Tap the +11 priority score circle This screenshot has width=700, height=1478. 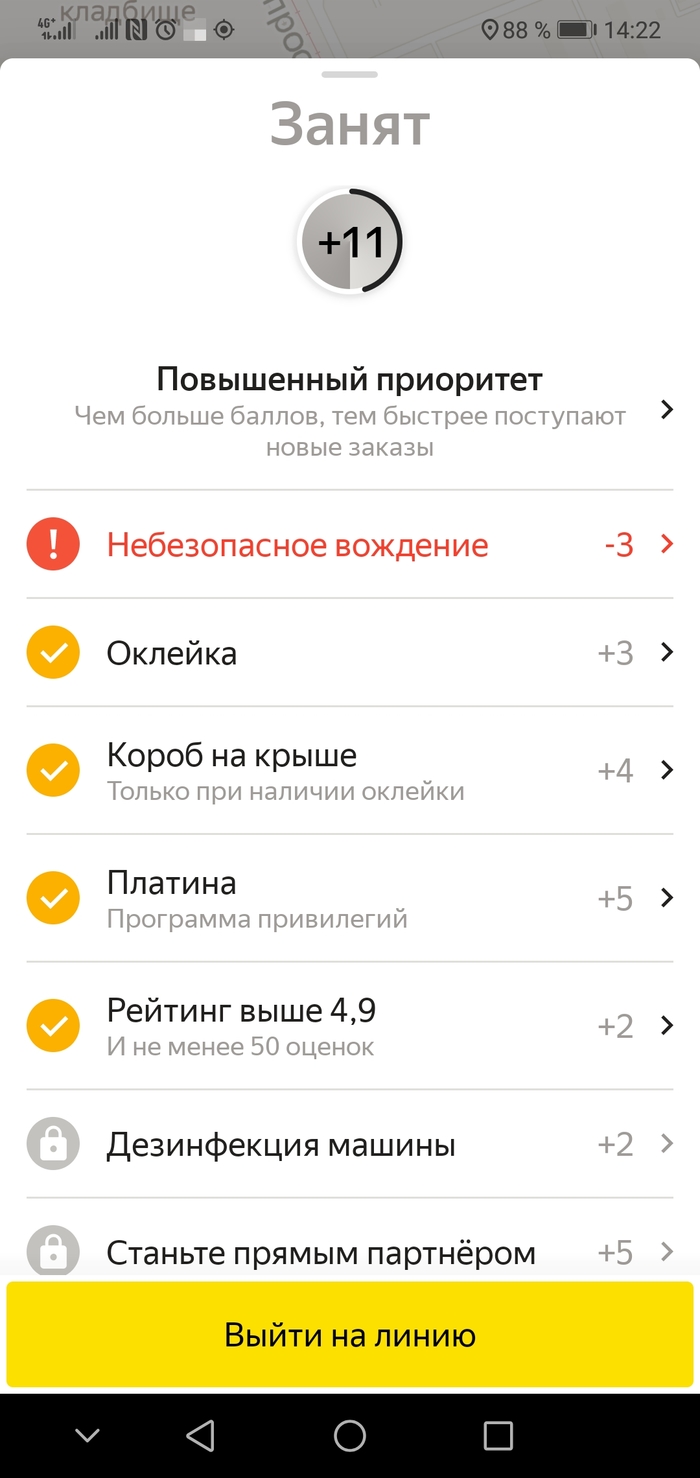[x=350, y=242]
